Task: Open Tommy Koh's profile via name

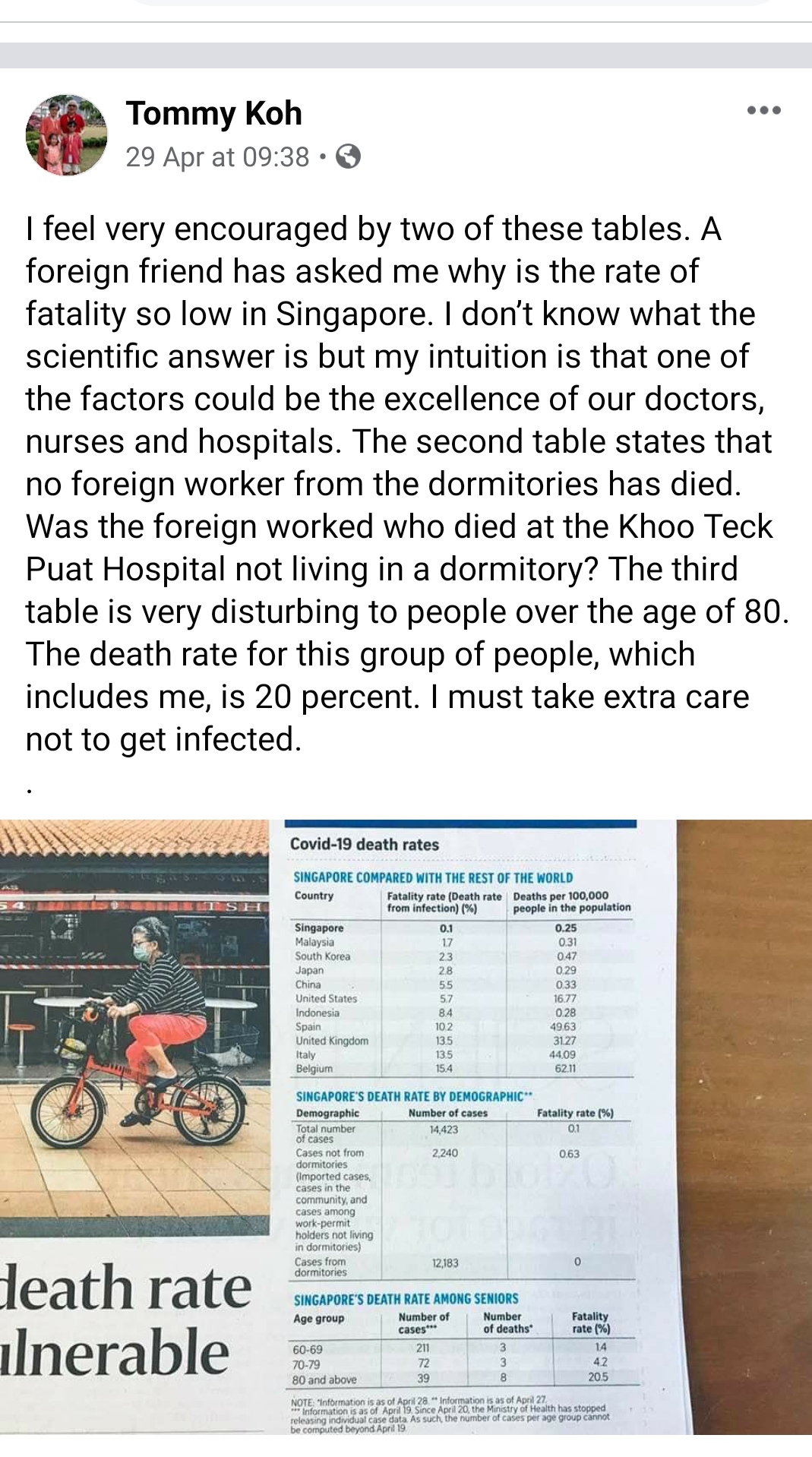Action: [213, 113]
